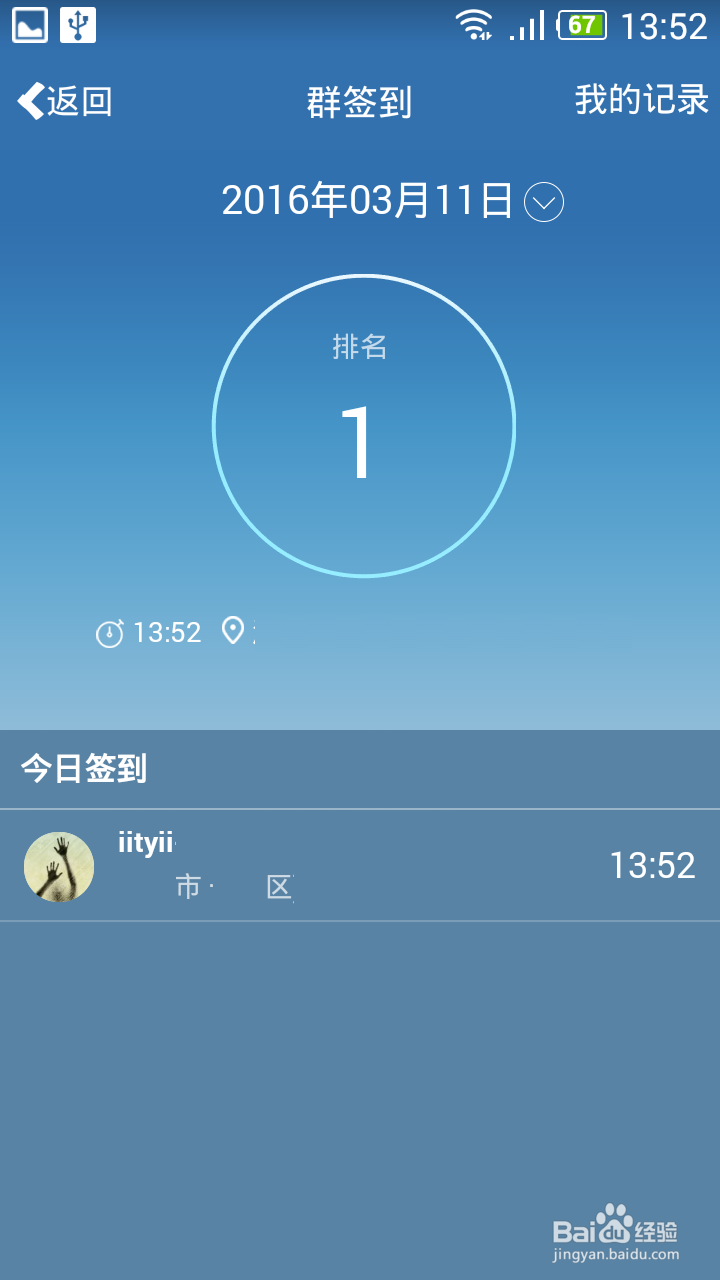Tap the location pin icon
Image resolution: width=720 pixels, height=1280 pixels.
(x=234, y=631)
